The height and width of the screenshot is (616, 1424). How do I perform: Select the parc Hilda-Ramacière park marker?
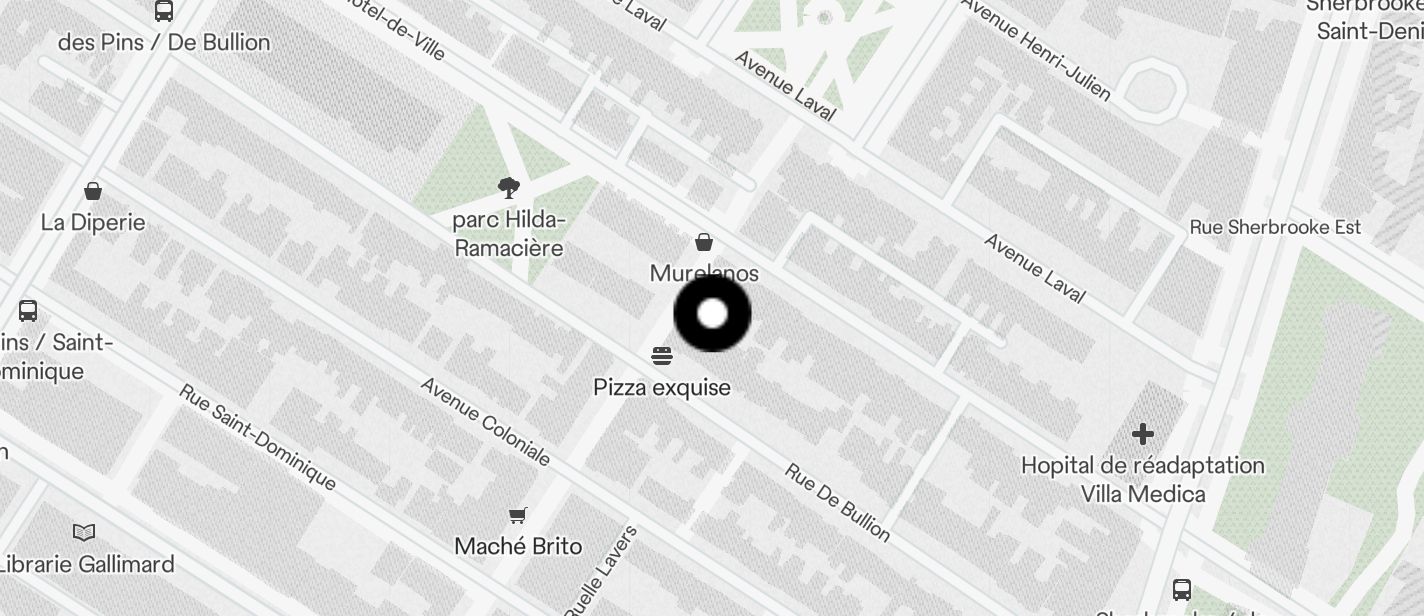coord(509,188)
